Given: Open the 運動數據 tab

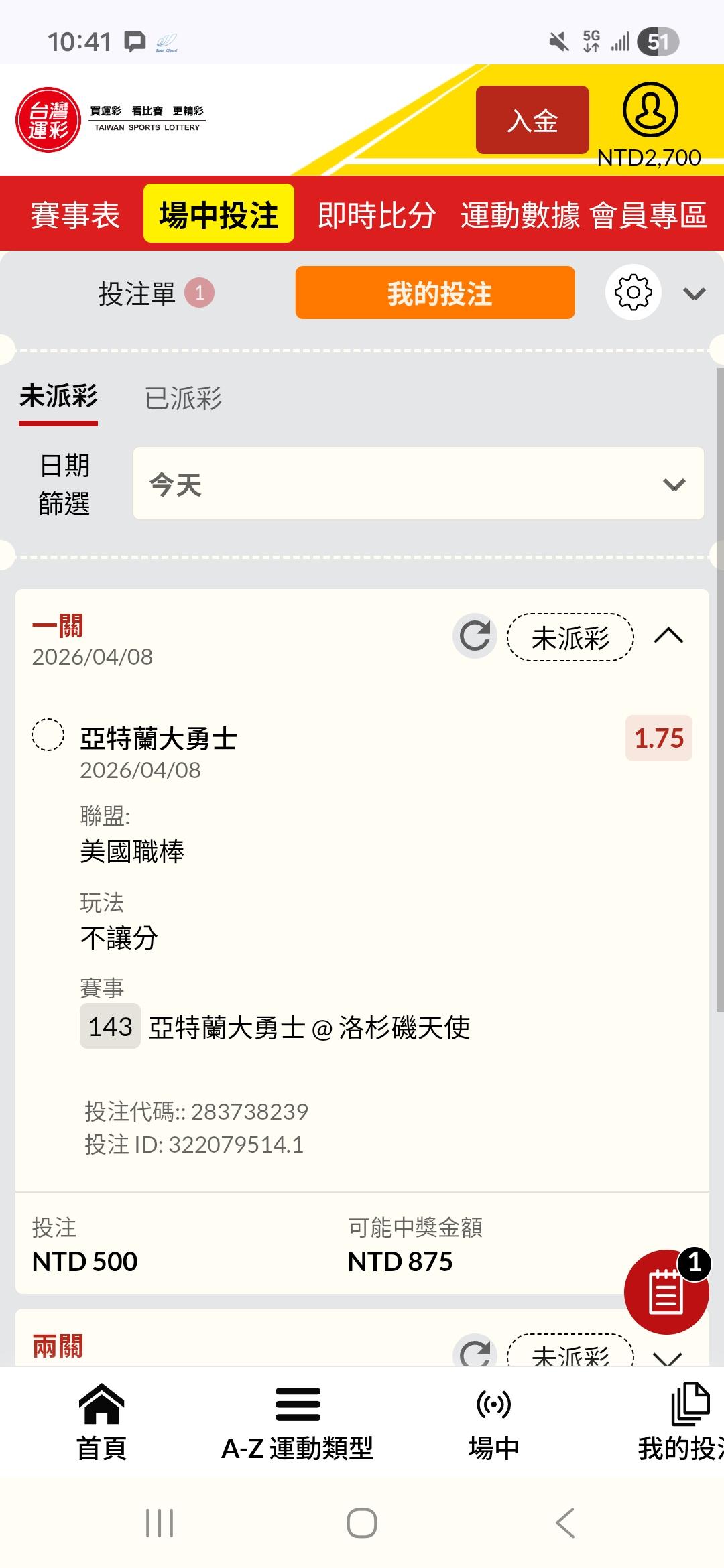Looking at the screenshot, I should pos(520,215).
